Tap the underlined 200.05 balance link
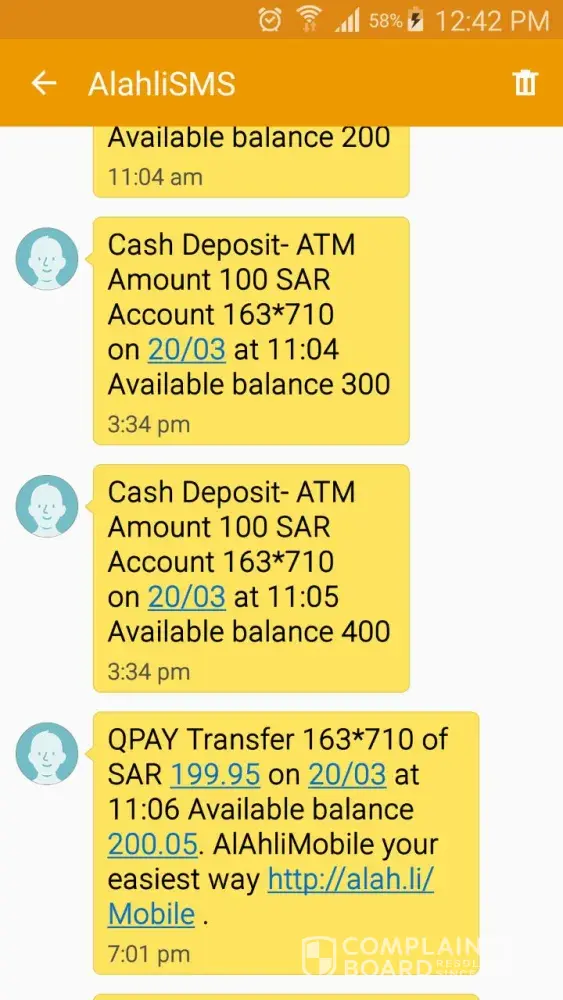563x1000 pixels. 153,844
